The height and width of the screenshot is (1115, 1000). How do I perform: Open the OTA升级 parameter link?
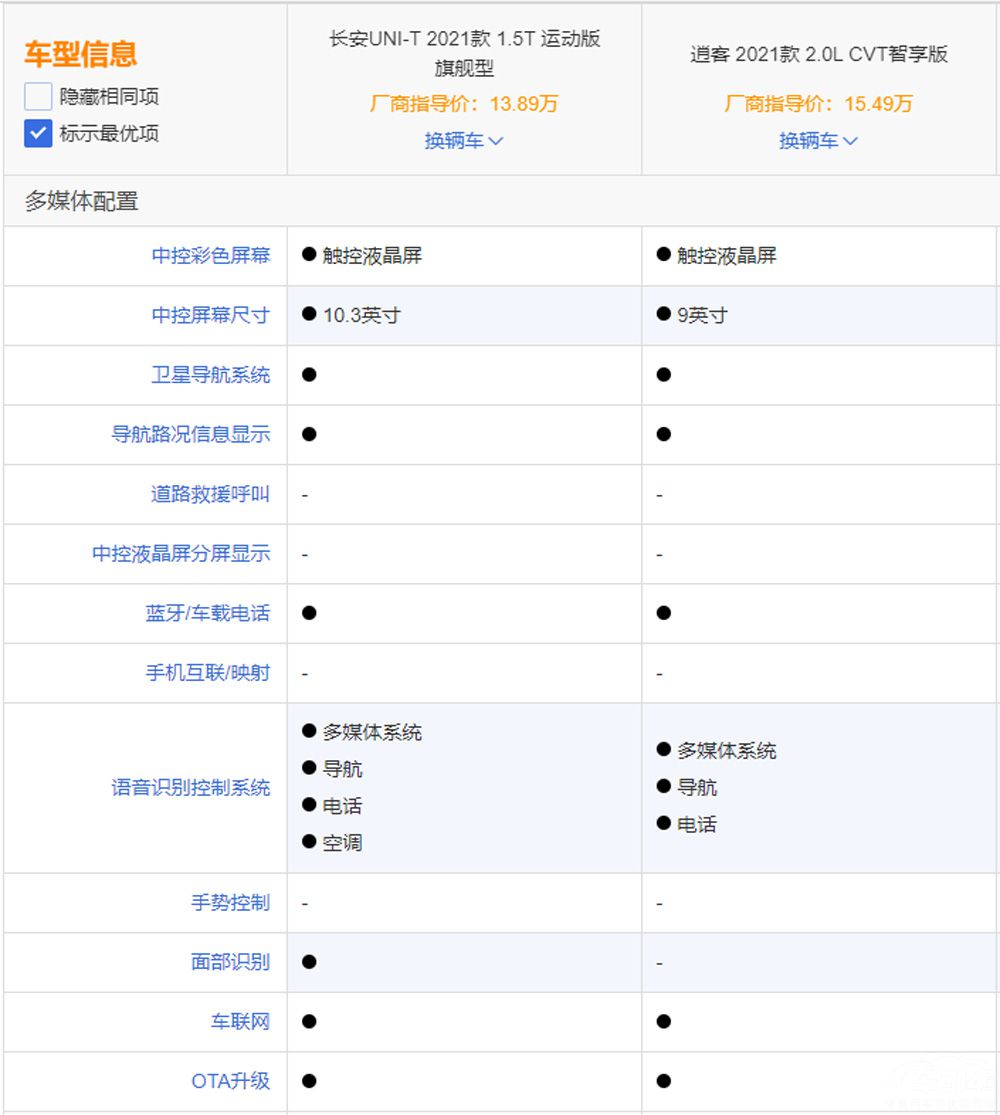[230, 1081]
